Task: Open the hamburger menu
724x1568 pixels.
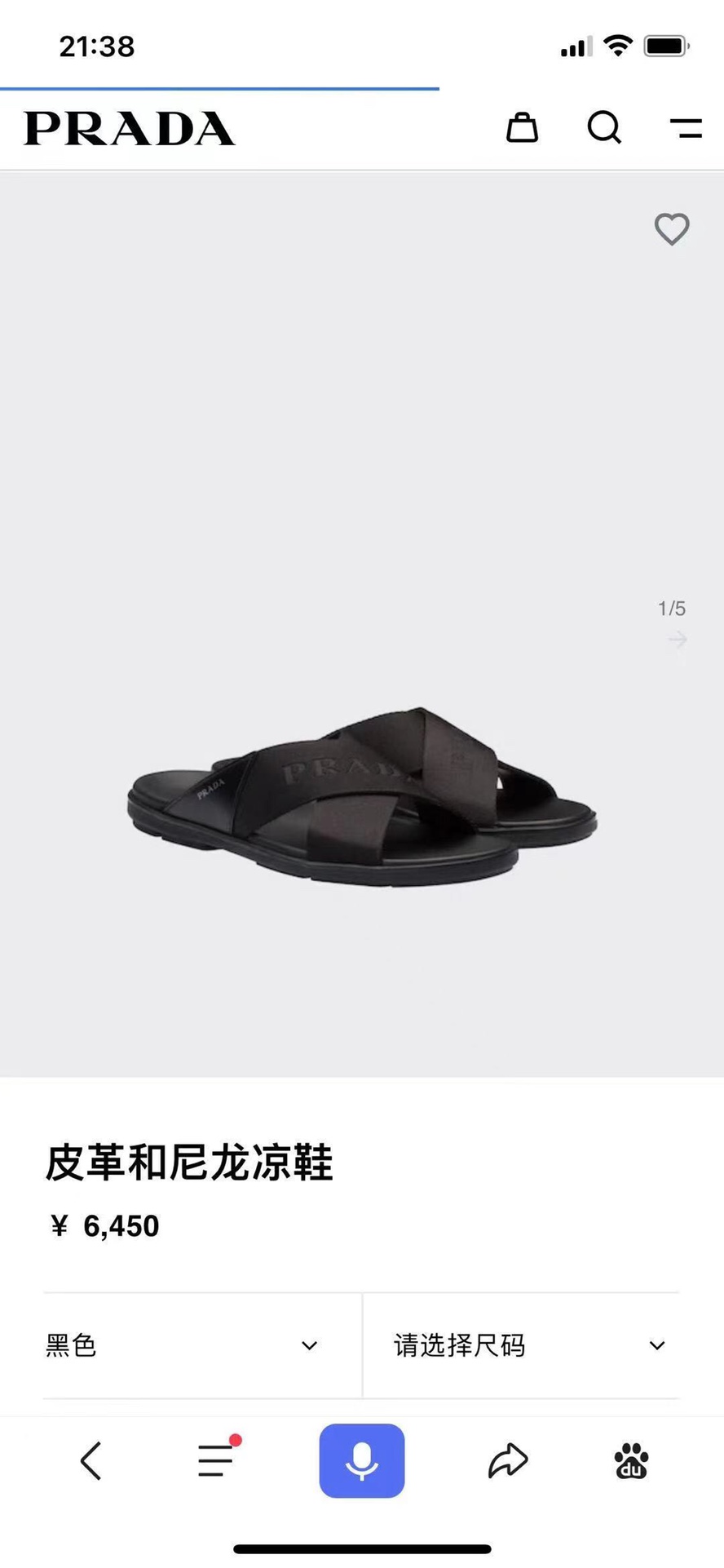Action: (686, 128)
